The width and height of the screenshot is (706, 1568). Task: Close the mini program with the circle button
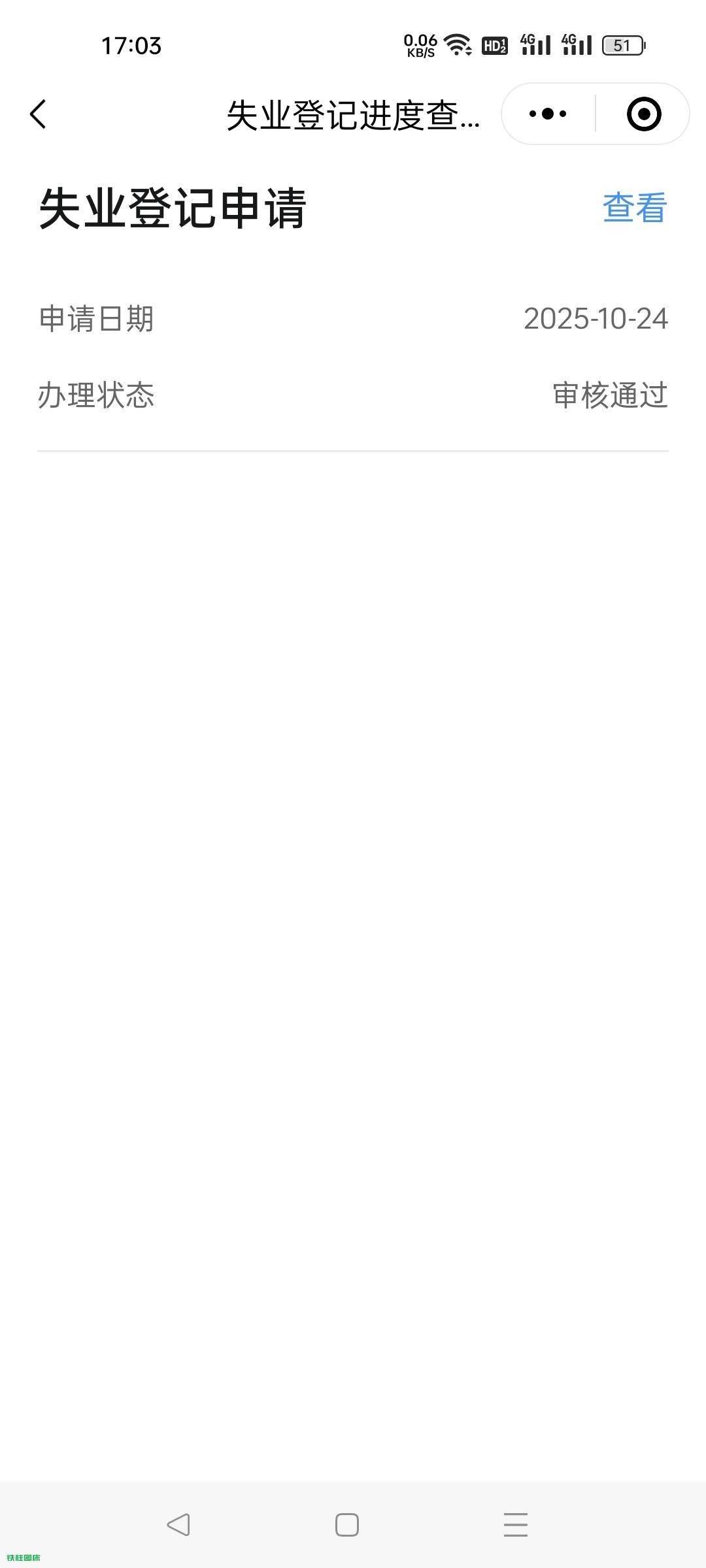643,114
